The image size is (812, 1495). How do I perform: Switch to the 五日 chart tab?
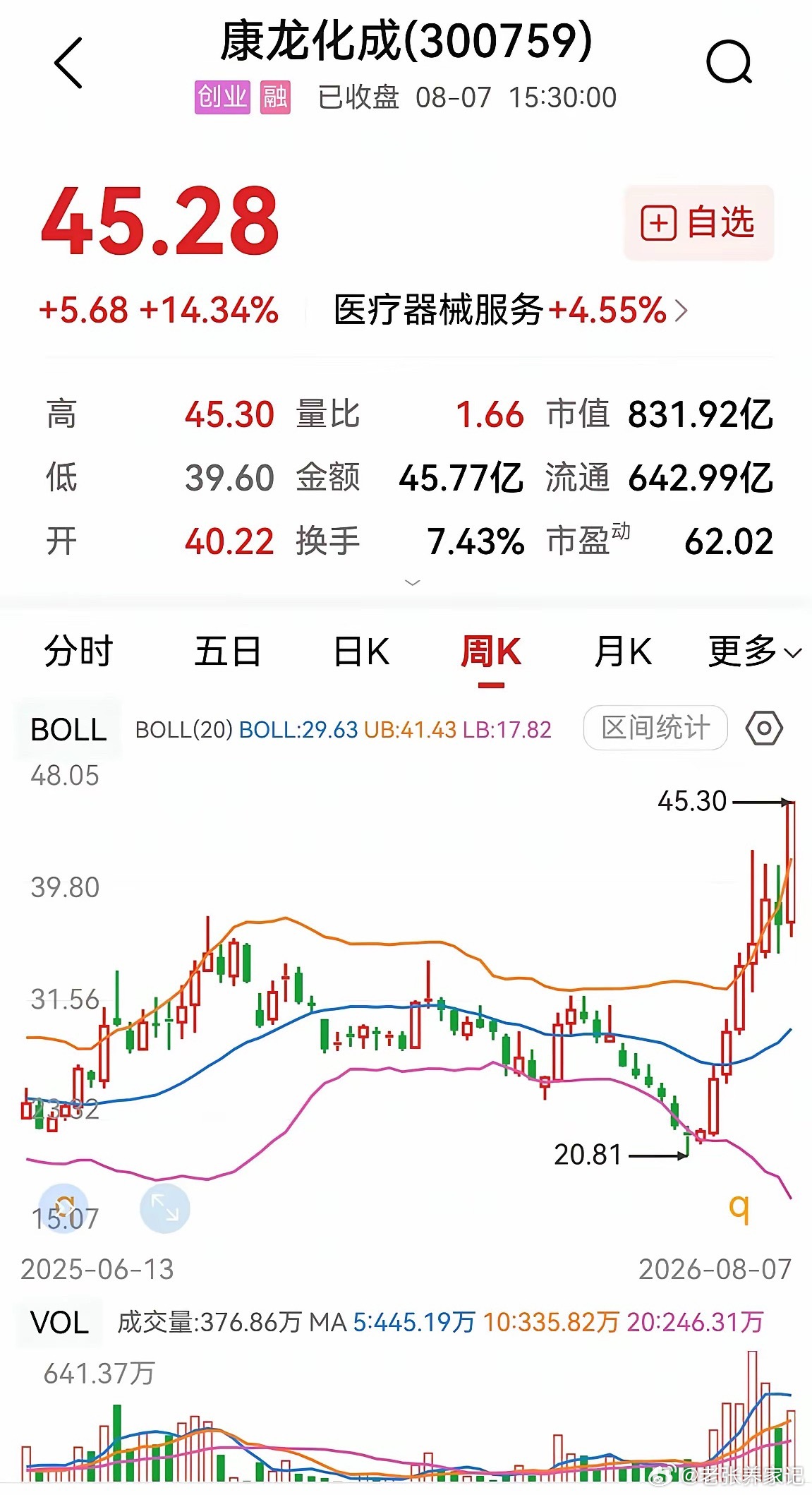228,651
